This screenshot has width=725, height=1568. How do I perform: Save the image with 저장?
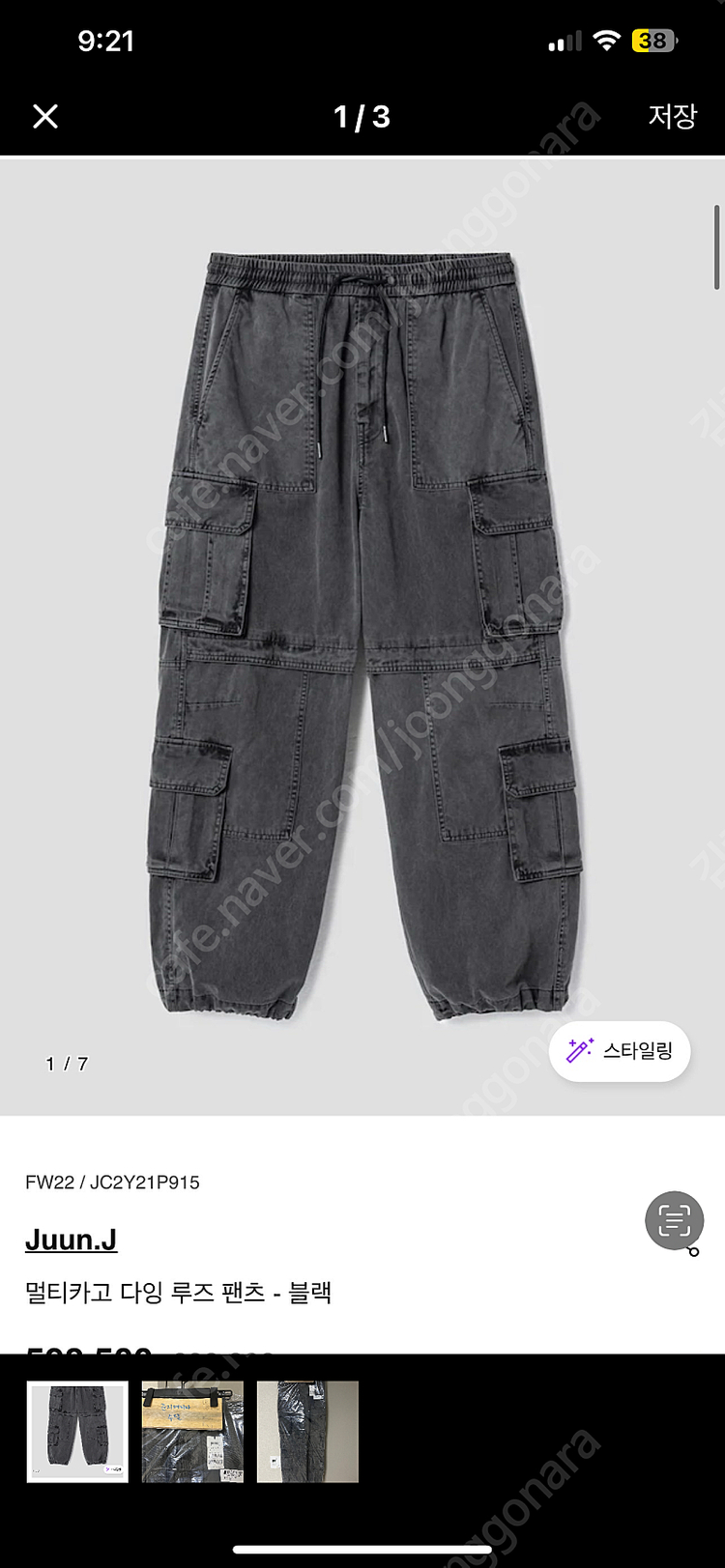672,116
